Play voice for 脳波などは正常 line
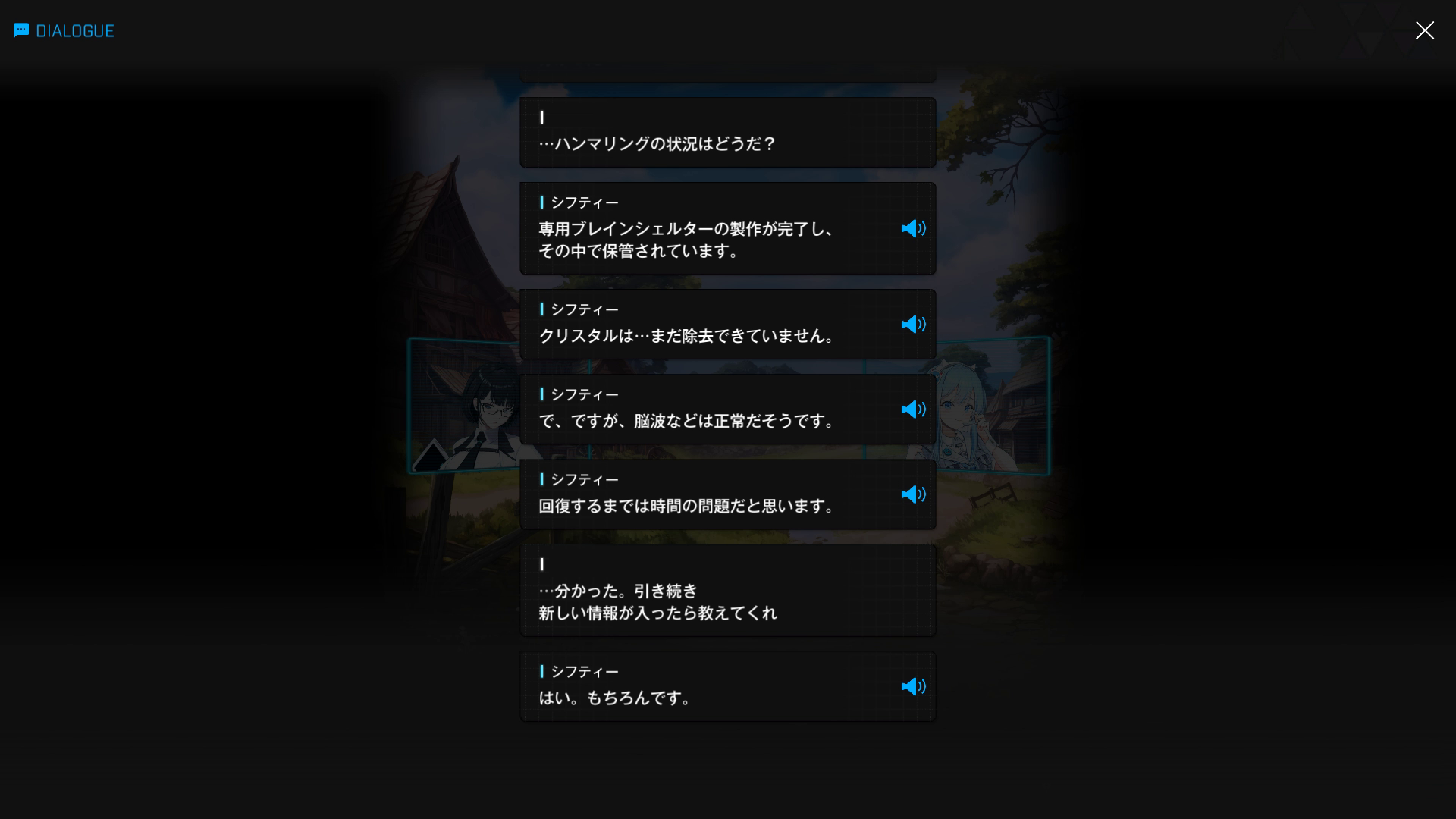Image resolution: width=1456 pixels, height=819 pixels. tap(913, 409)
